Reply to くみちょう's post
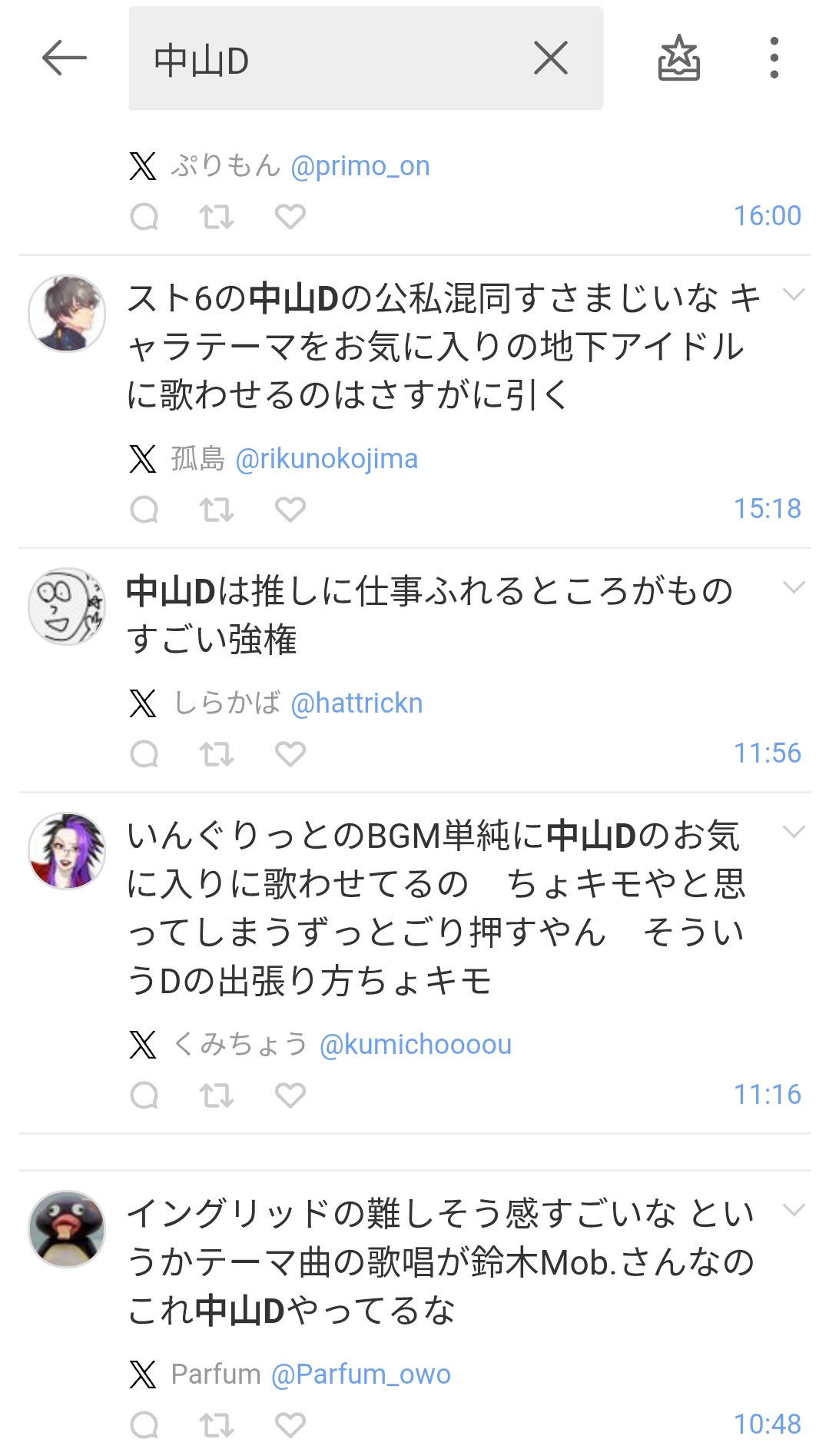This screenshot has height=1456, width=829. tap(144, 1095)
